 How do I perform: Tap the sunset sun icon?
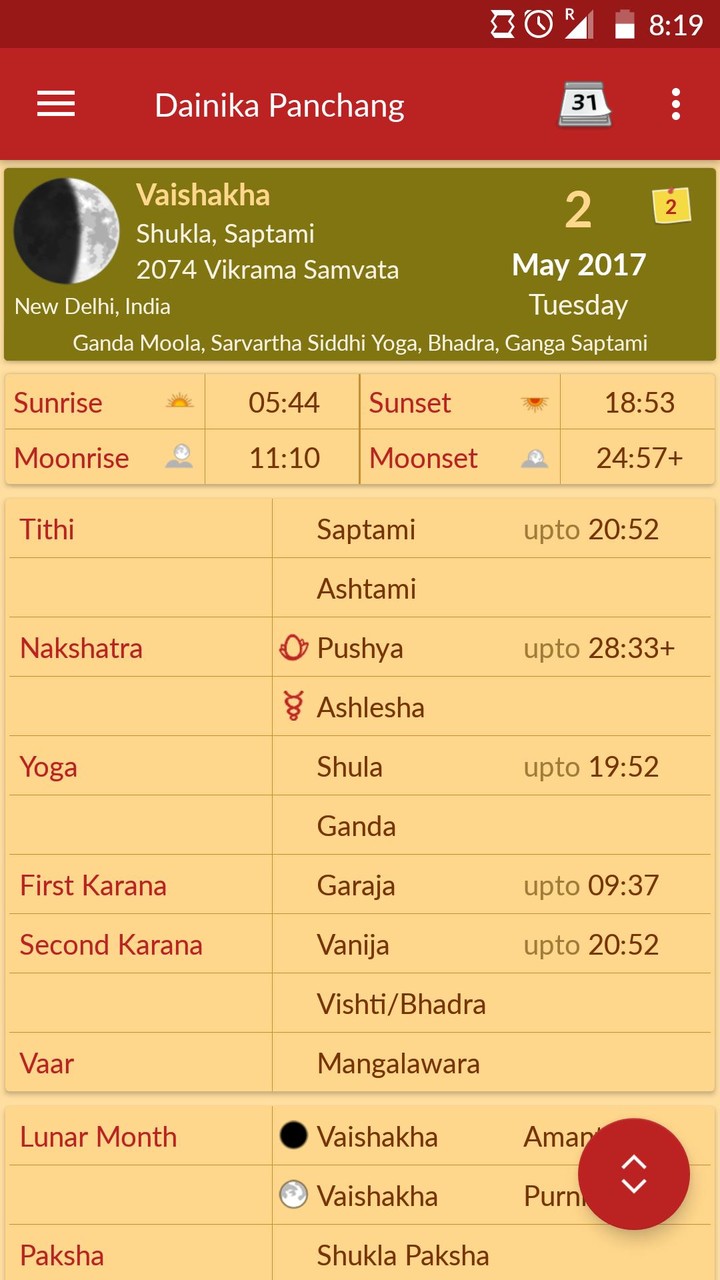pyautogui.click(x=534, y=400)
